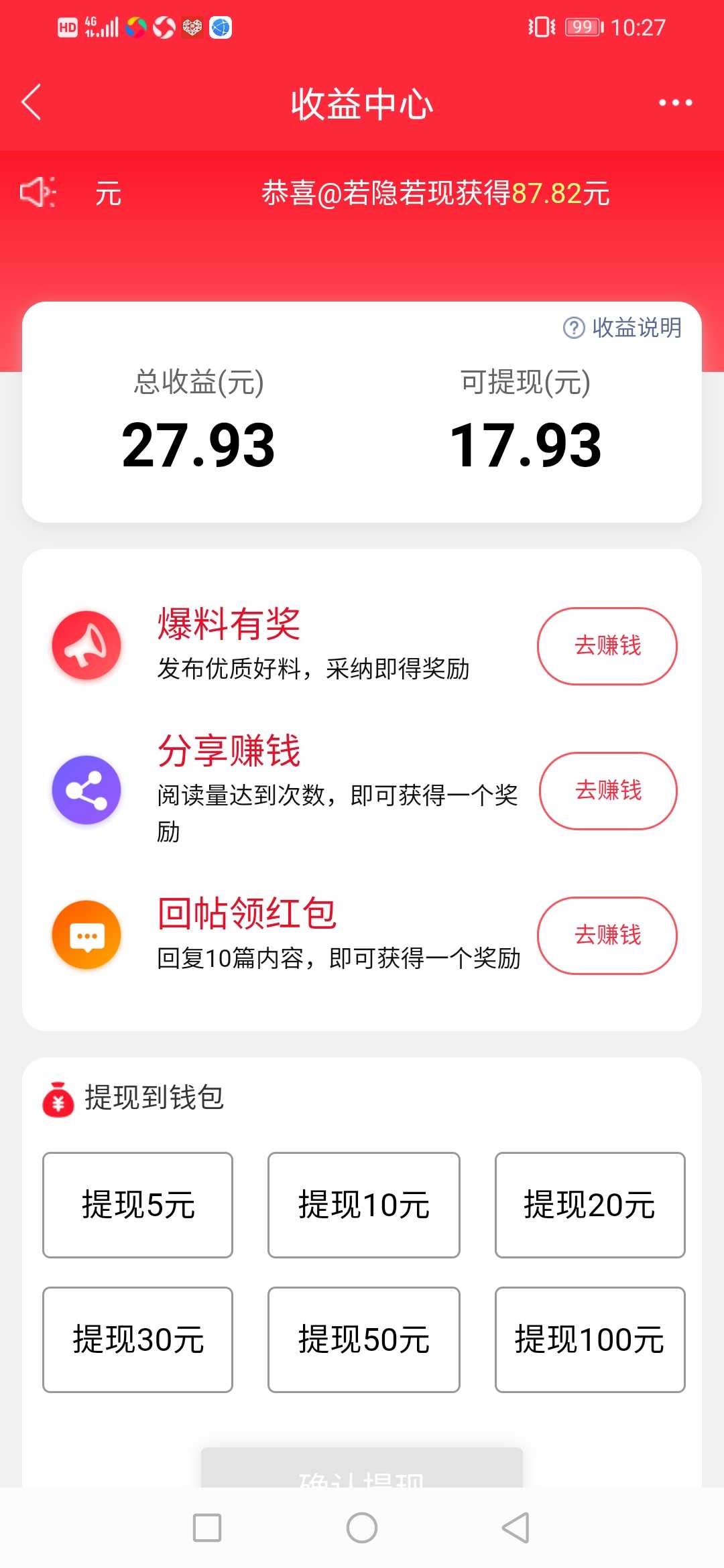Choose 提现30元 withdrawal amount
This screenshot has height=1568, width=724.
(138, 1340)
